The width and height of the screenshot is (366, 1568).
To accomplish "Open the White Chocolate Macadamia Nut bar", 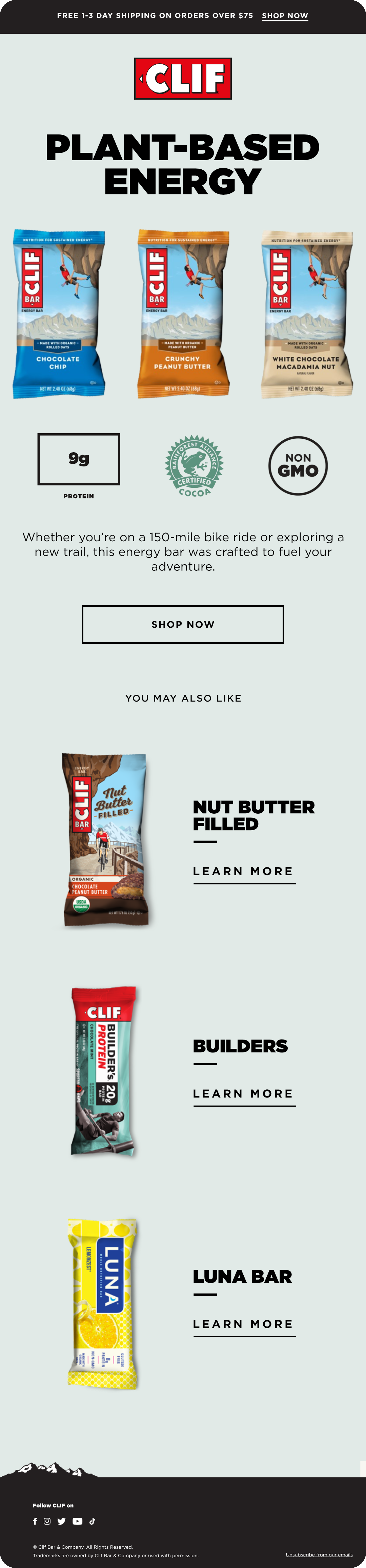I will click(306, 314).
